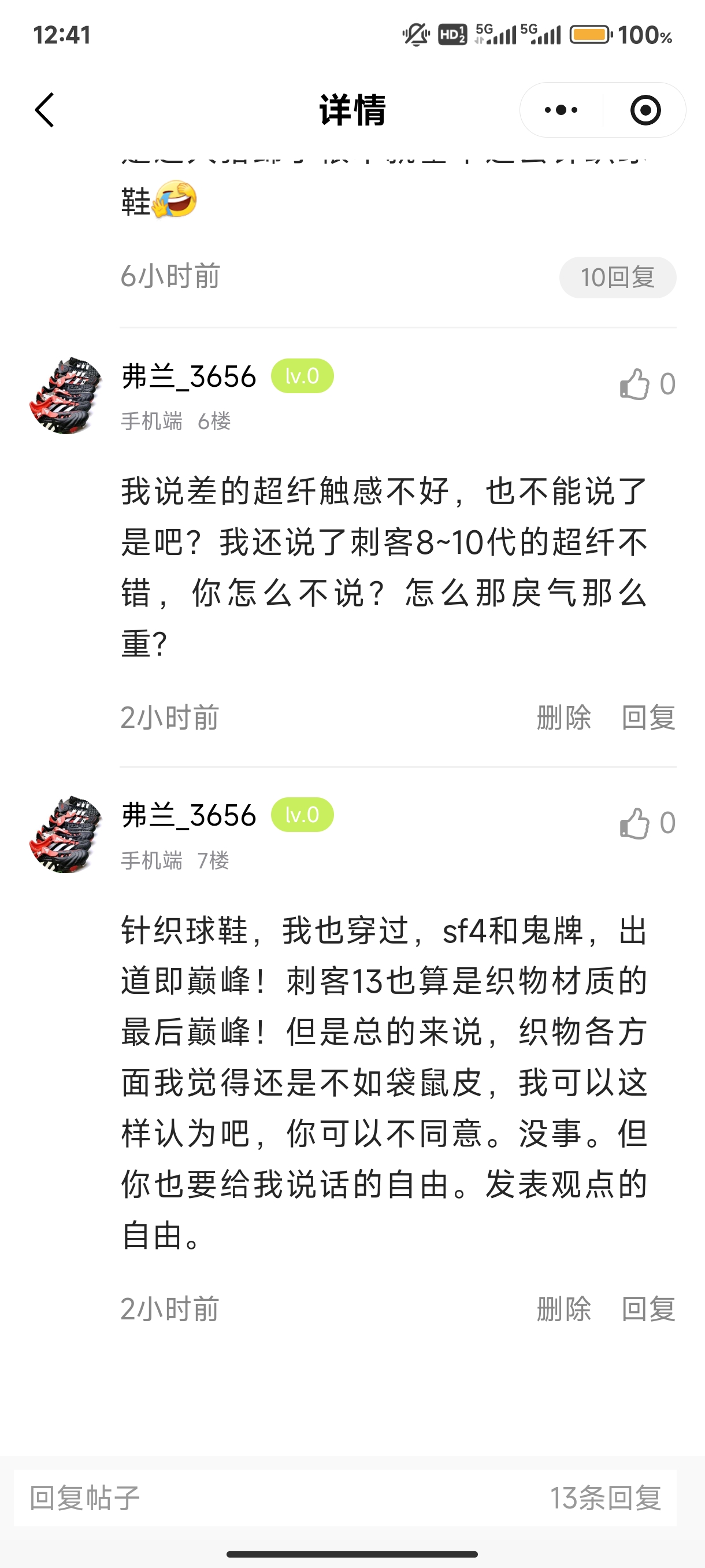Reply to the 6楼 comment
Viewport: 705px width, 1568px height.
tap(648, 718)
